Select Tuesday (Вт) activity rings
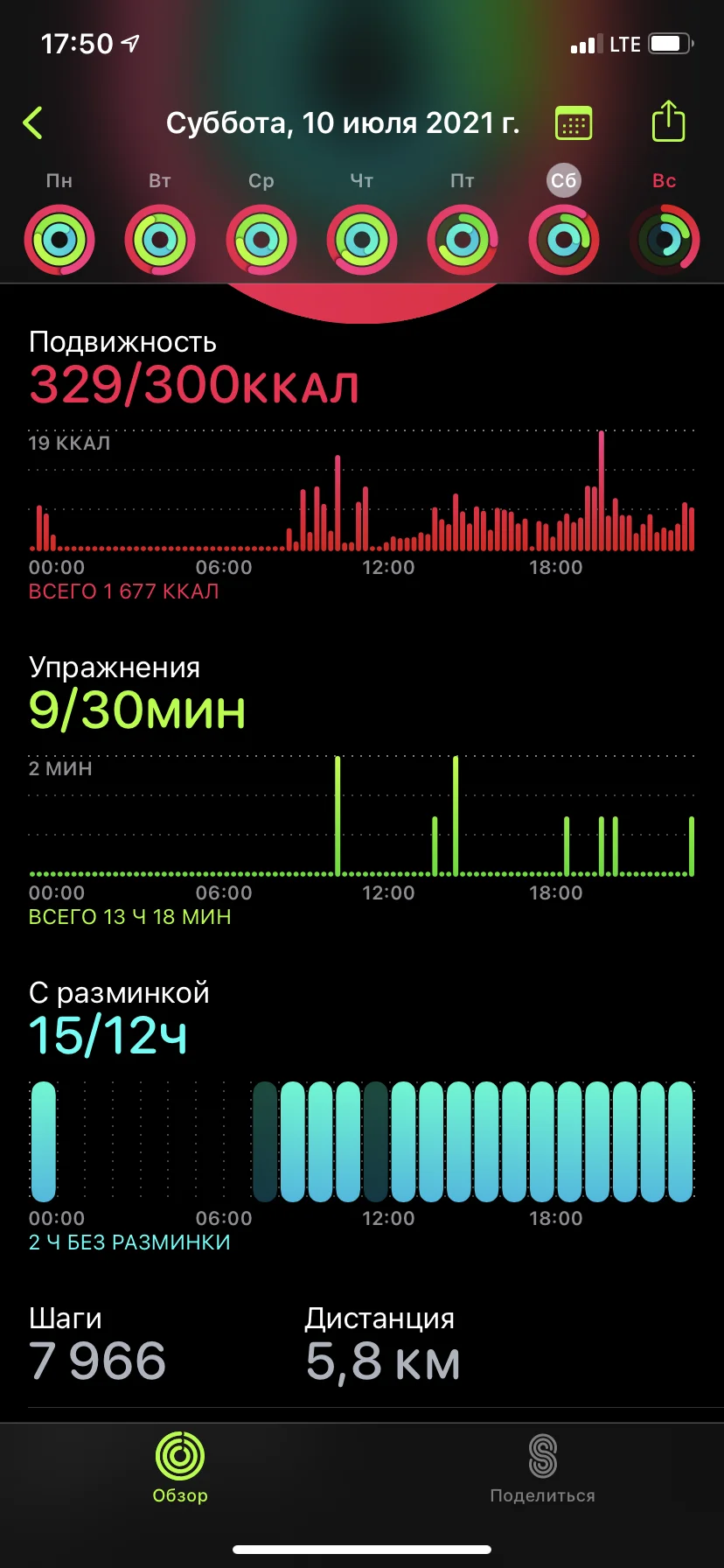The width and height of the screenshot is (724, 1568). tap(160, 240)
